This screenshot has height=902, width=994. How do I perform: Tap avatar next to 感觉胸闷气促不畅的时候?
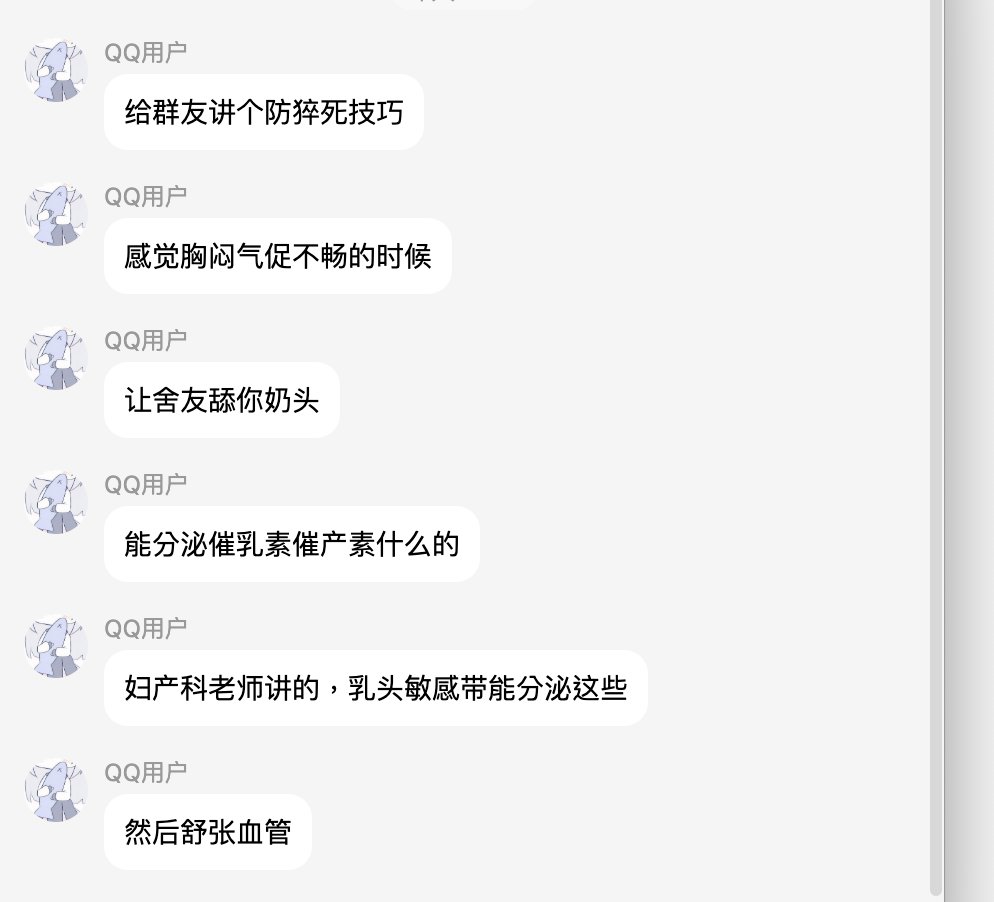56,215
